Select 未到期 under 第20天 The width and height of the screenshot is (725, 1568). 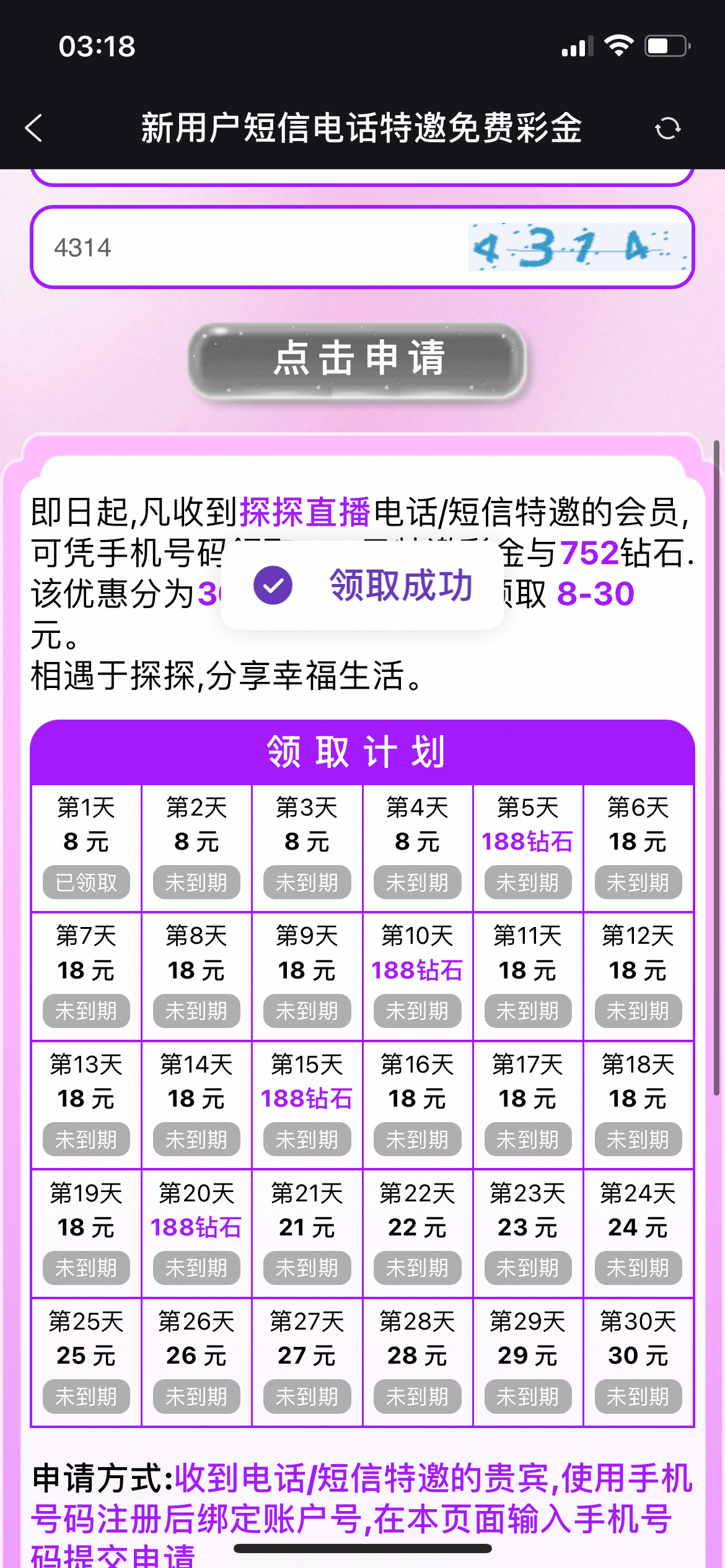(196, 1268)
